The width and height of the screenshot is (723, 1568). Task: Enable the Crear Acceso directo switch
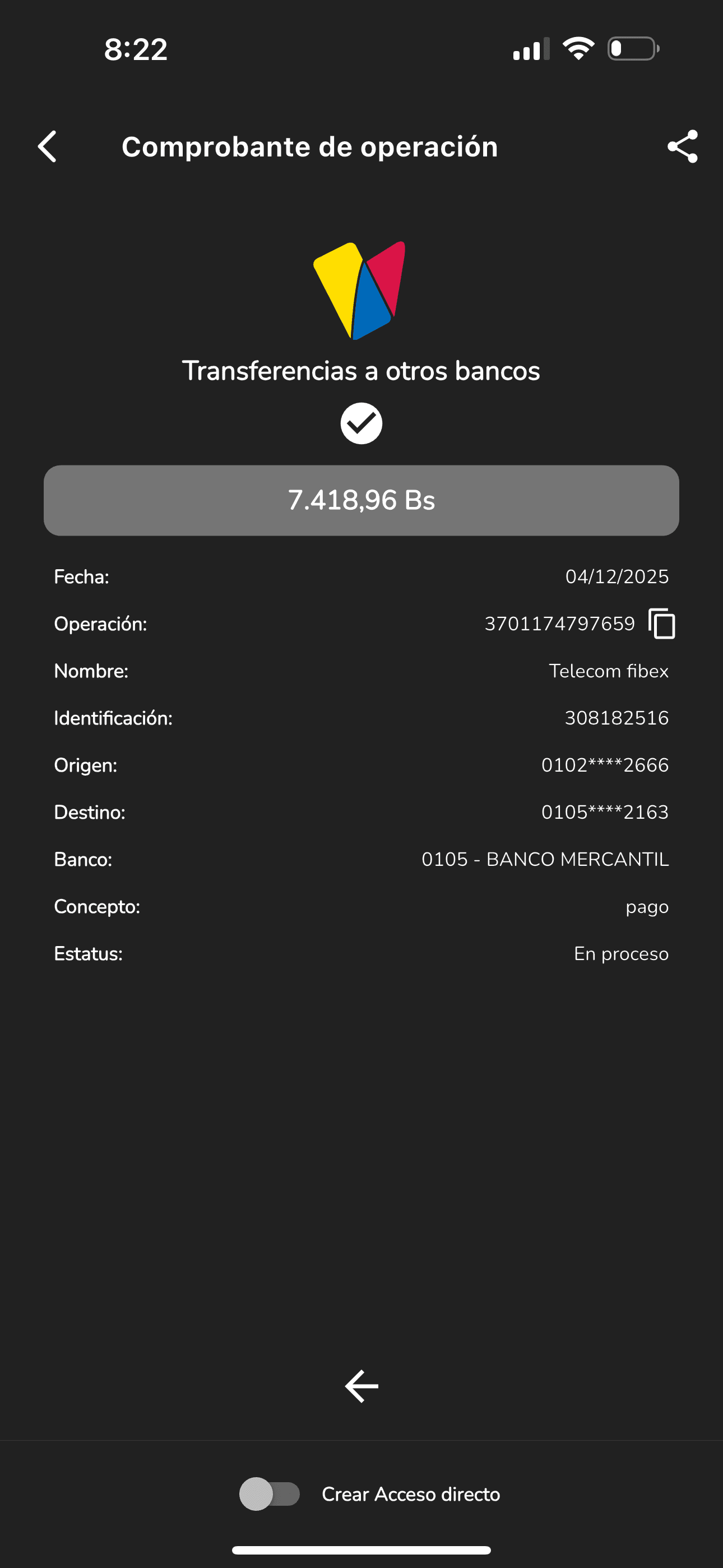(270, 1494)
